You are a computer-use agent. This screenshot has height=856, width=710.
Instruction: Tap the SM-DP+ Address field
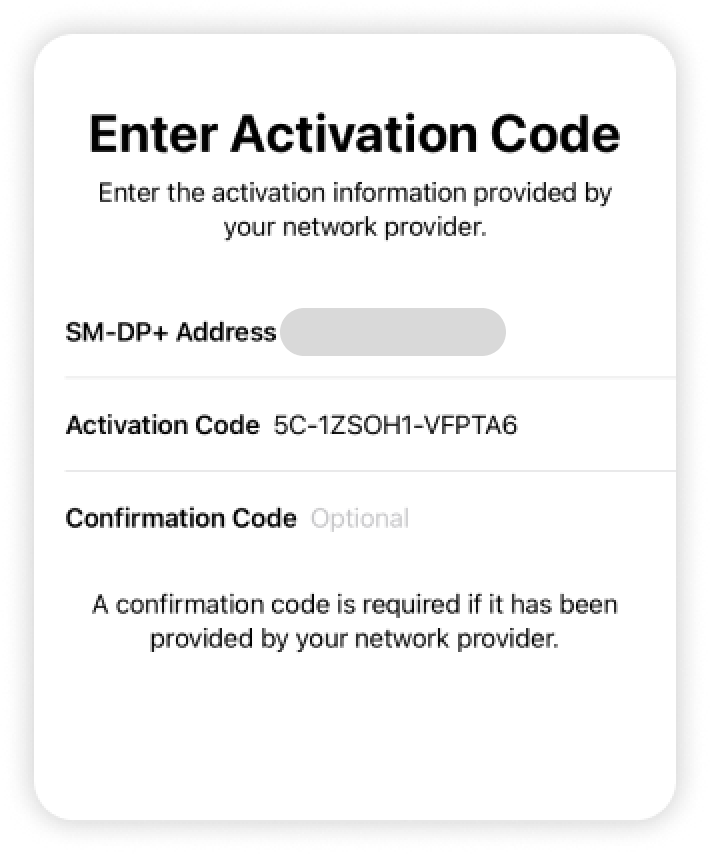[x=393, y=333]
